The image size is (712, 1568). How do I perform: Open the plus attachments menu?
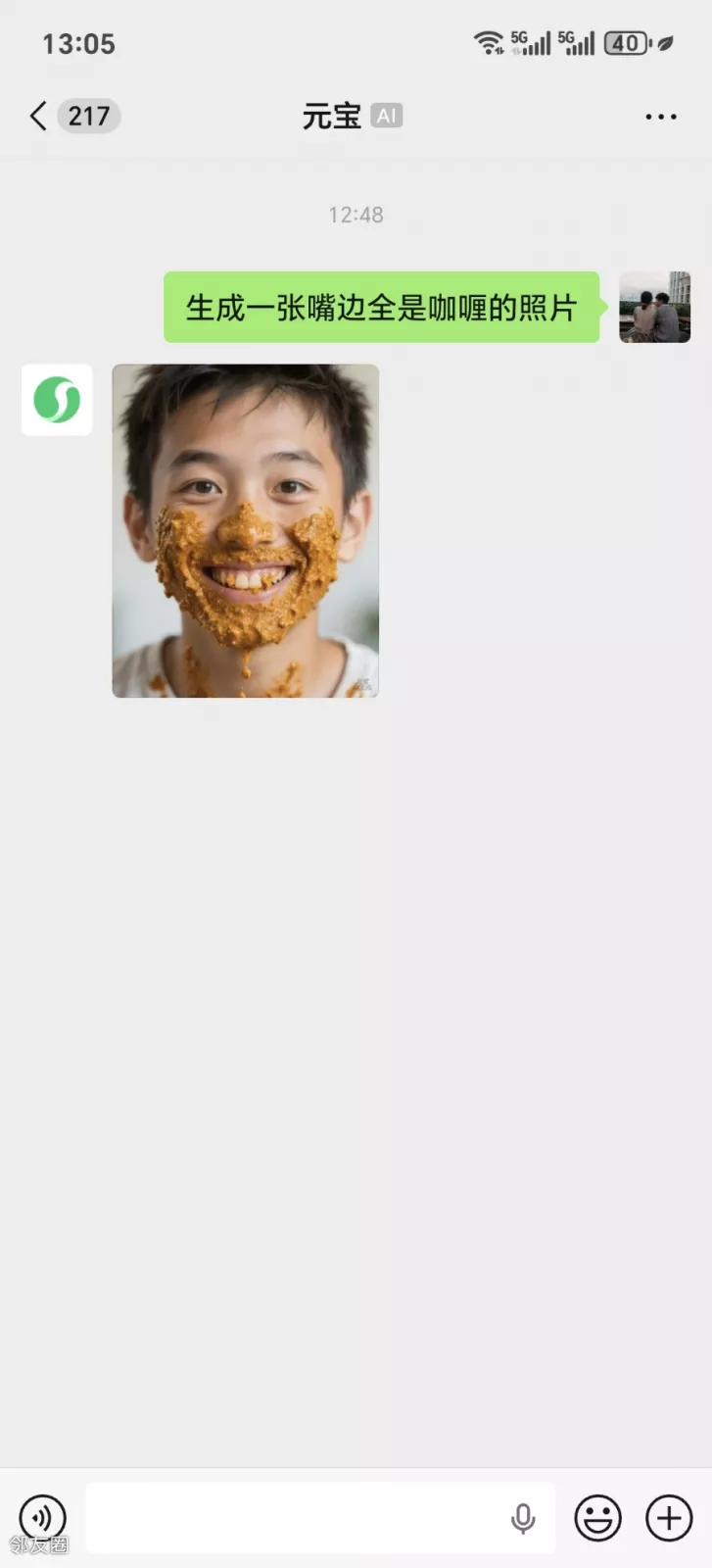[669, 1518]
